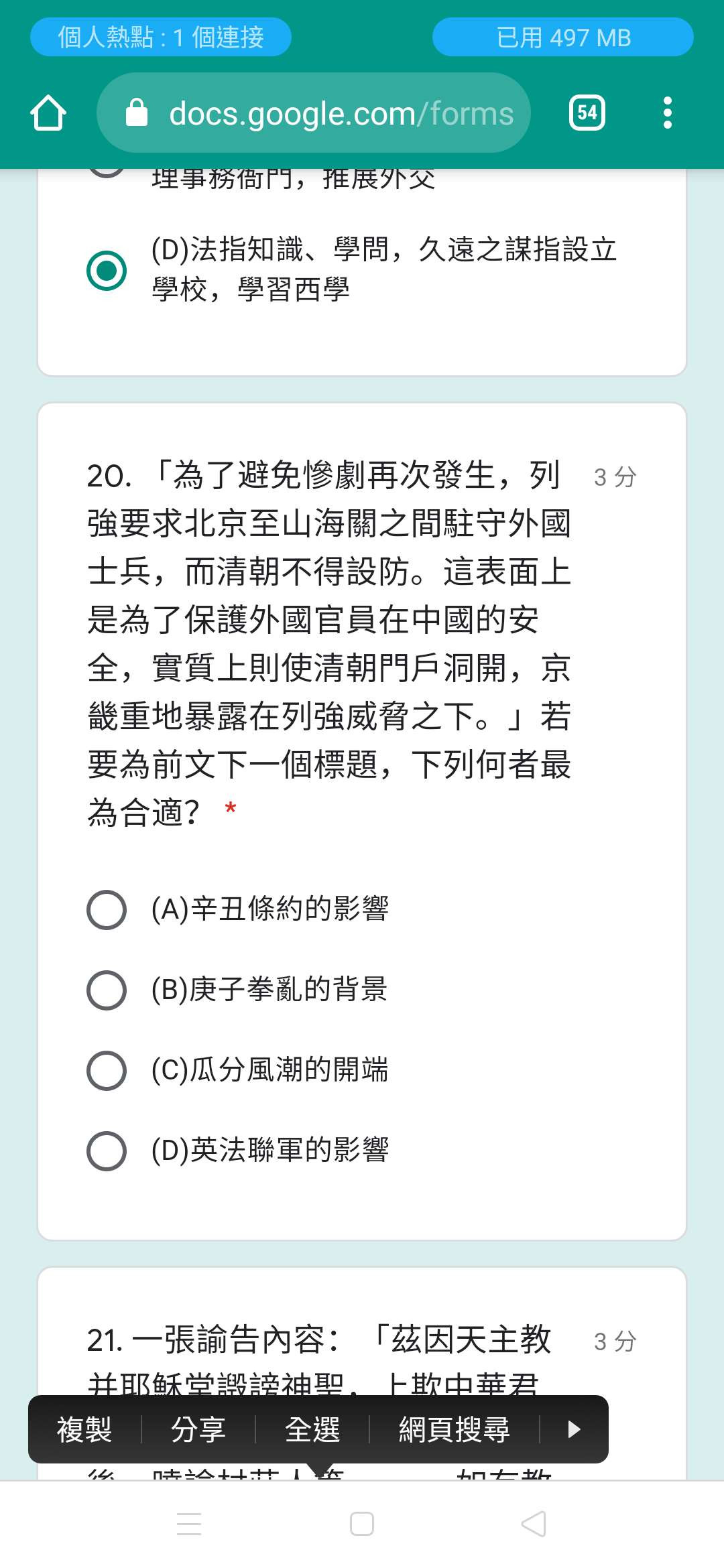Choose answer (A)辛丑條約的影響
Image resolution: width=724 pixels, height=1568 pixels.
(107, 910)
